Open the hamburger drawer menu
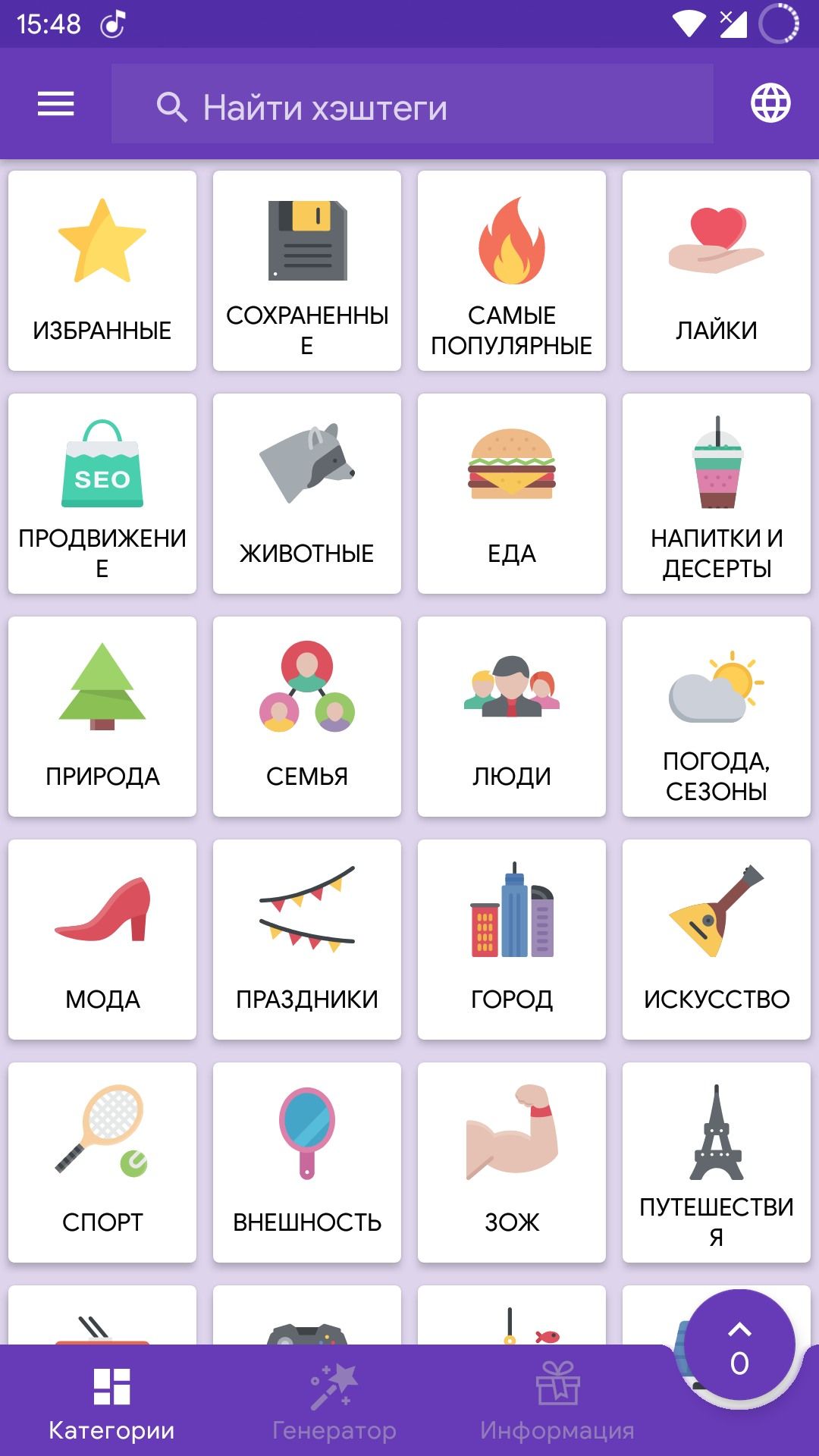Screen dimensions: 819x1456 click(x=56, y=104)
